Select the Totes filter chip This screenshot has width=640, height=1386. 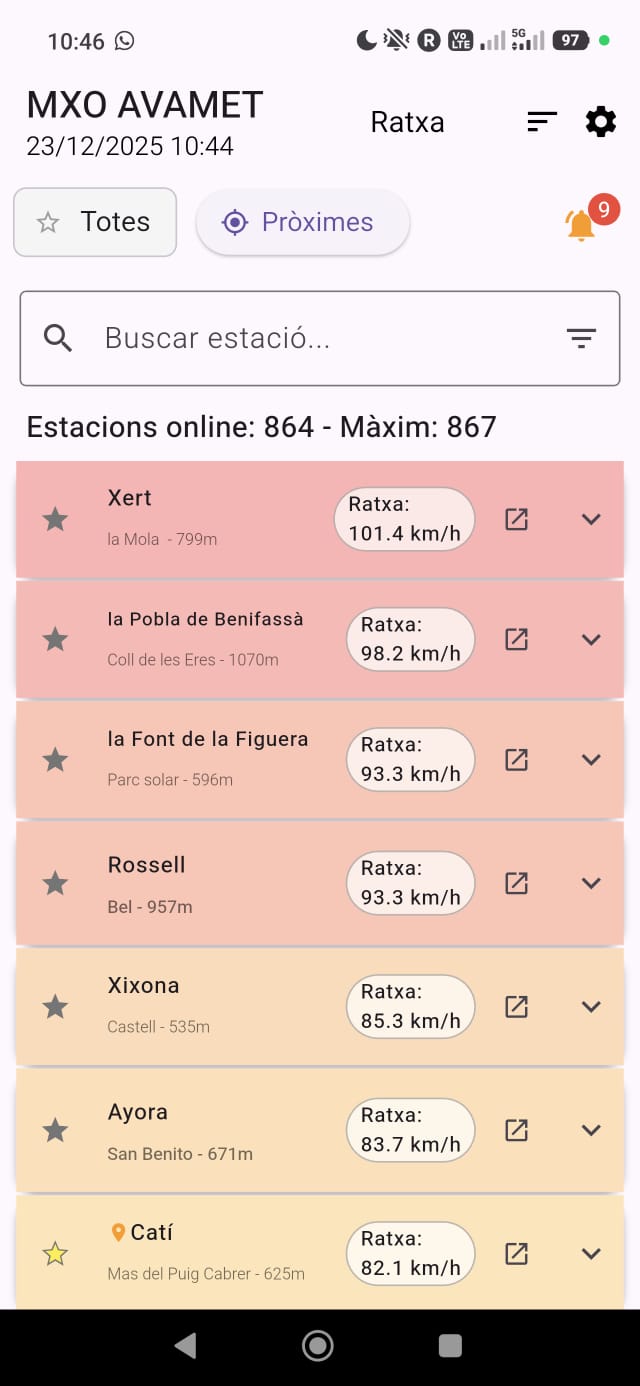click(x=95, y=222)
